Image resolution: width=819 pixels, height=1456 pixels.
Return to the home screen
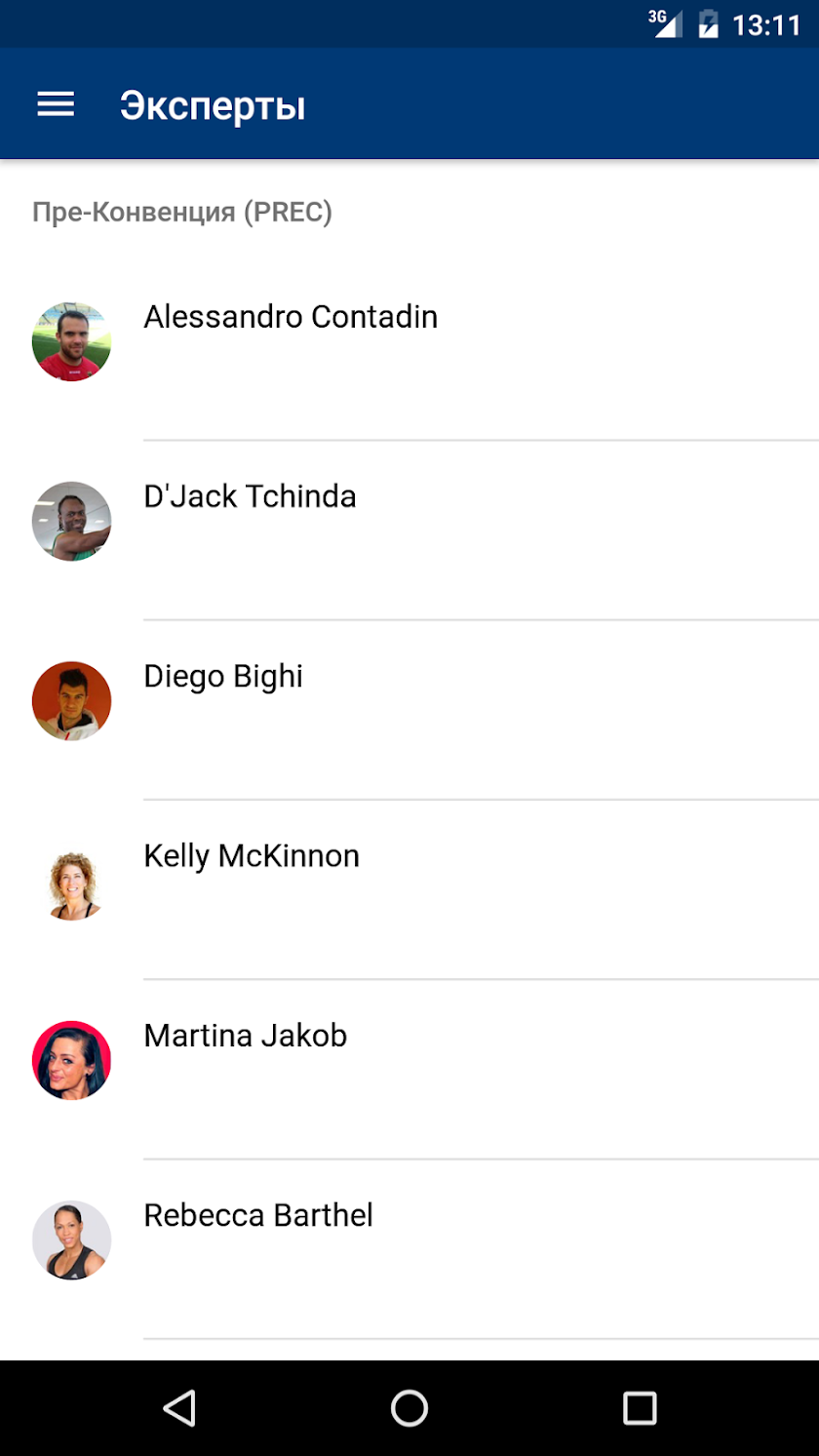[x=409, y=1407]
